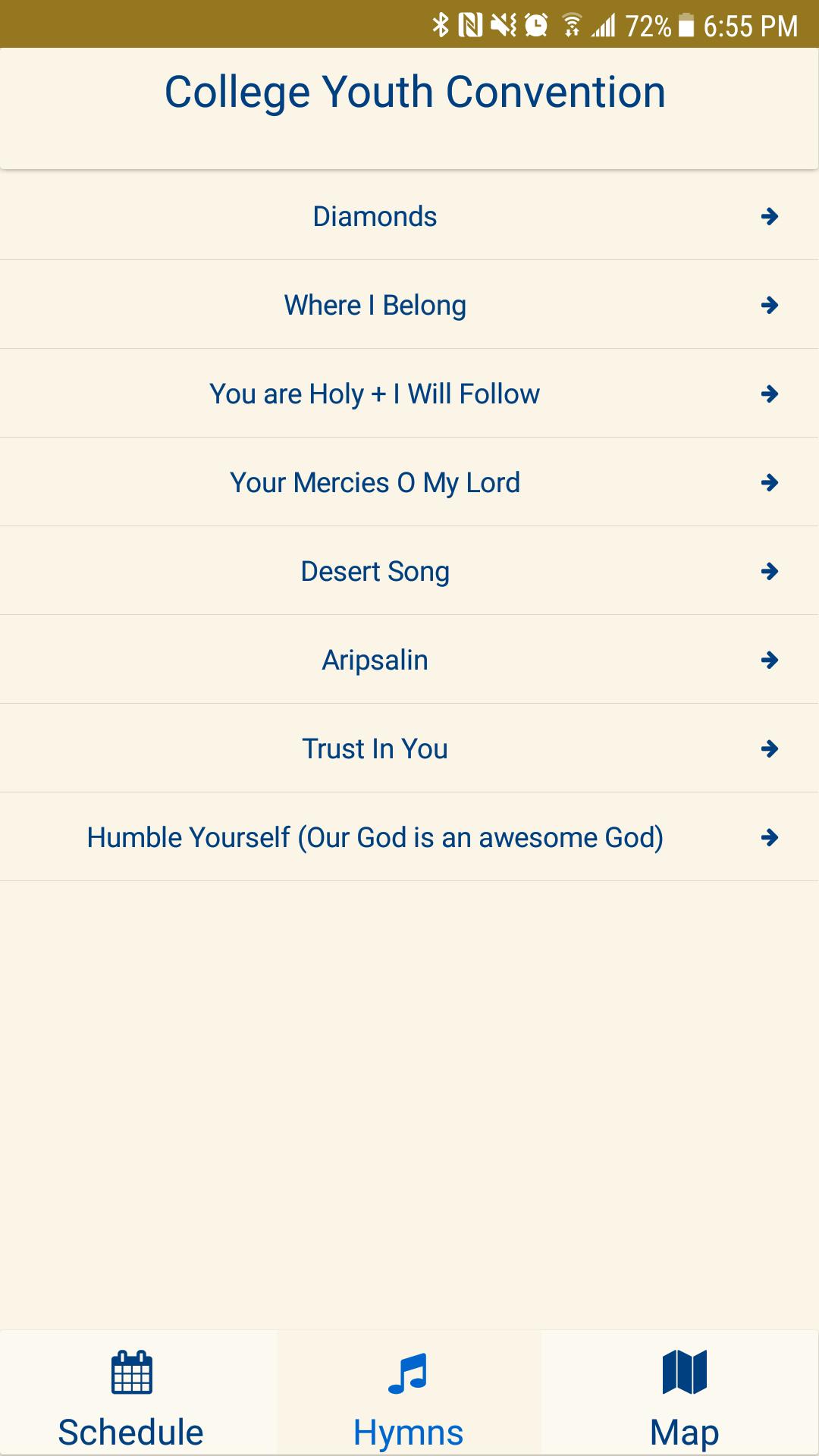Open the arrow for Your Mercies O My Lord
This screenshot has height=1456, width=819.
(770, 484)
